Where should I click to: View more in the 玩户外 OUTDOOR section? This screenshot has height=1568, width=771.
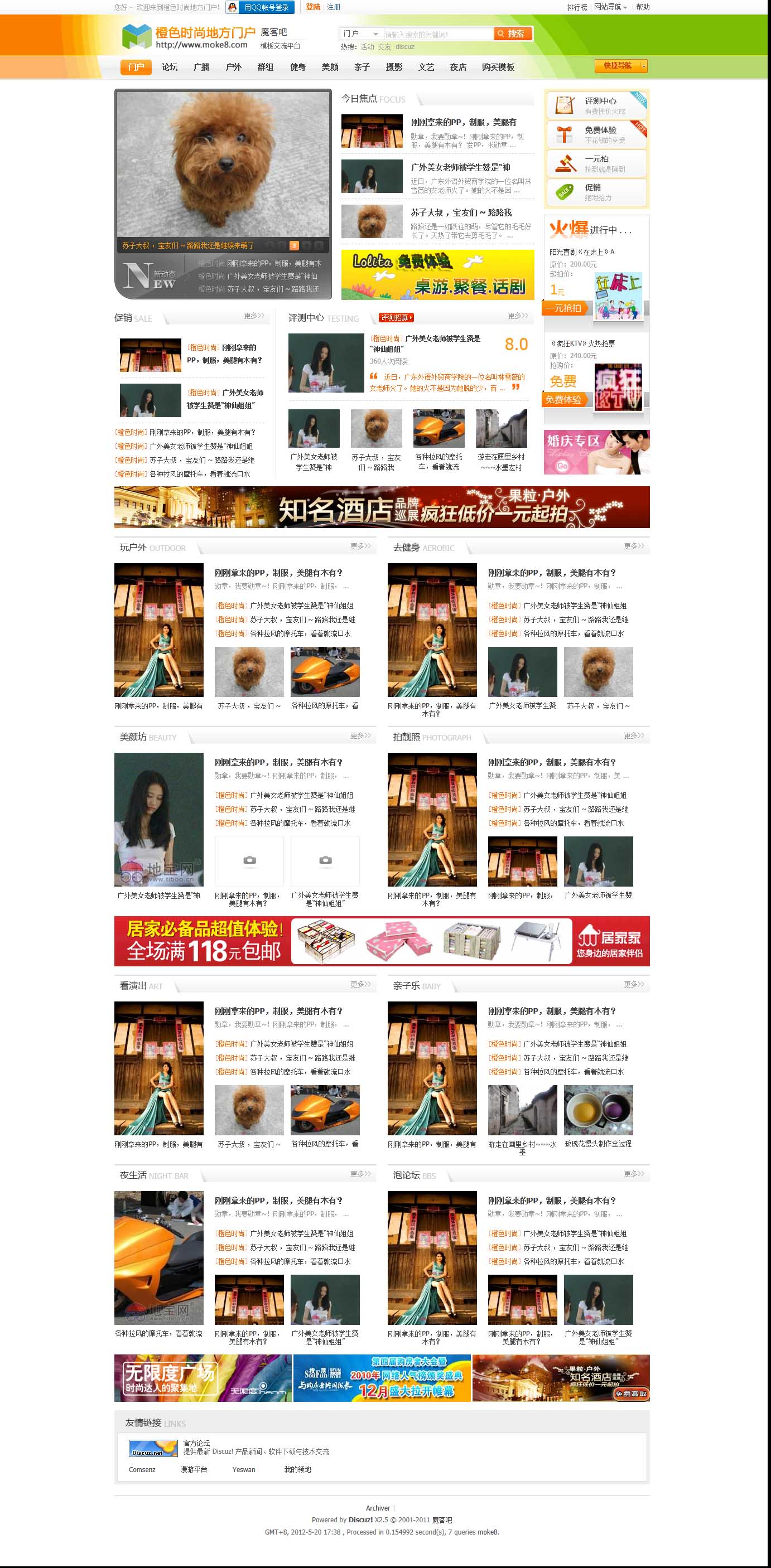(x=360, y=546)
